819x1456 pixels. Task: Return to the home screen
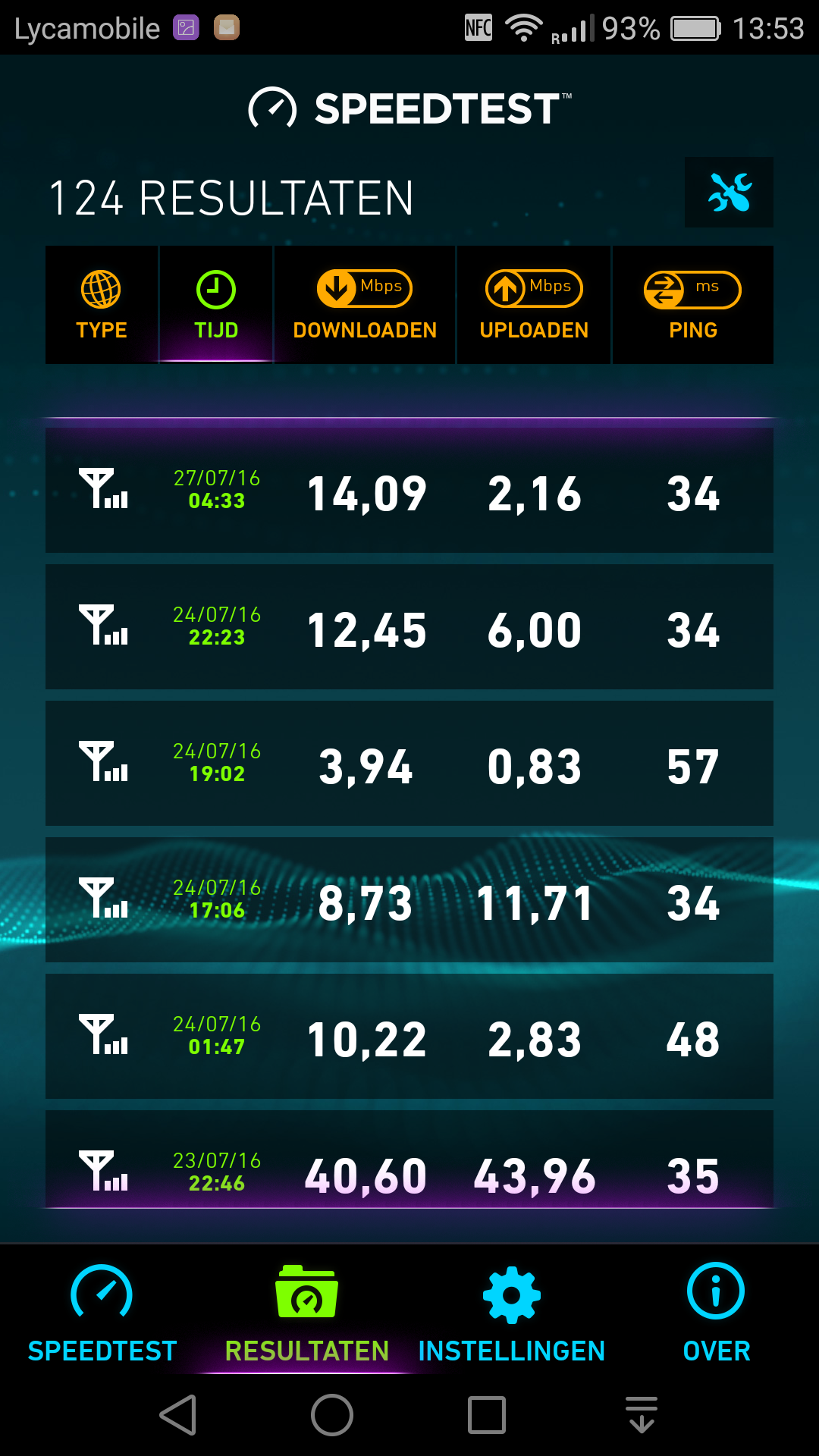tap(332, 1415)
